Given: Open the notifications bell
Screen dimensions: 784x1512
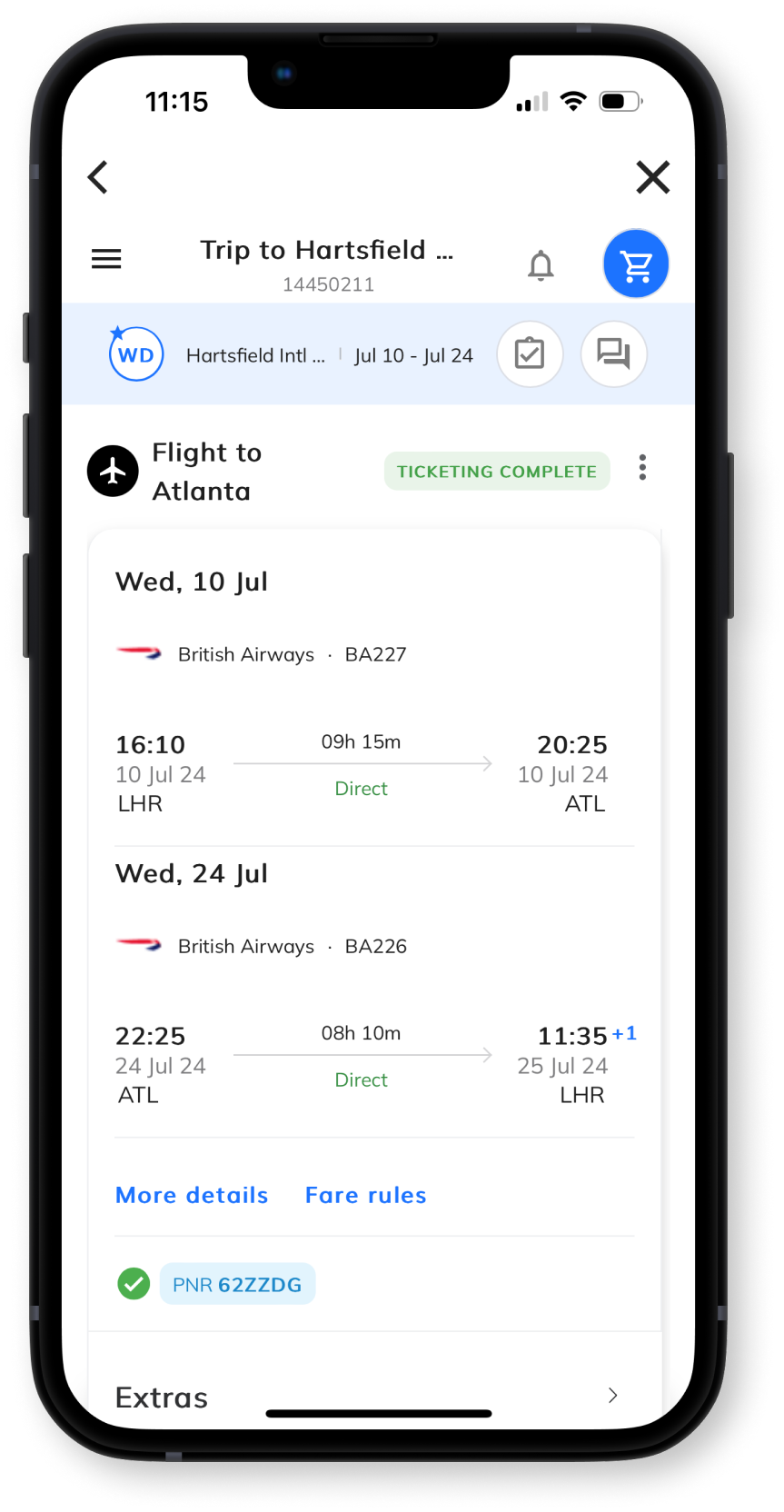Looking at the screenshot, I should click(x=541, y=265).
